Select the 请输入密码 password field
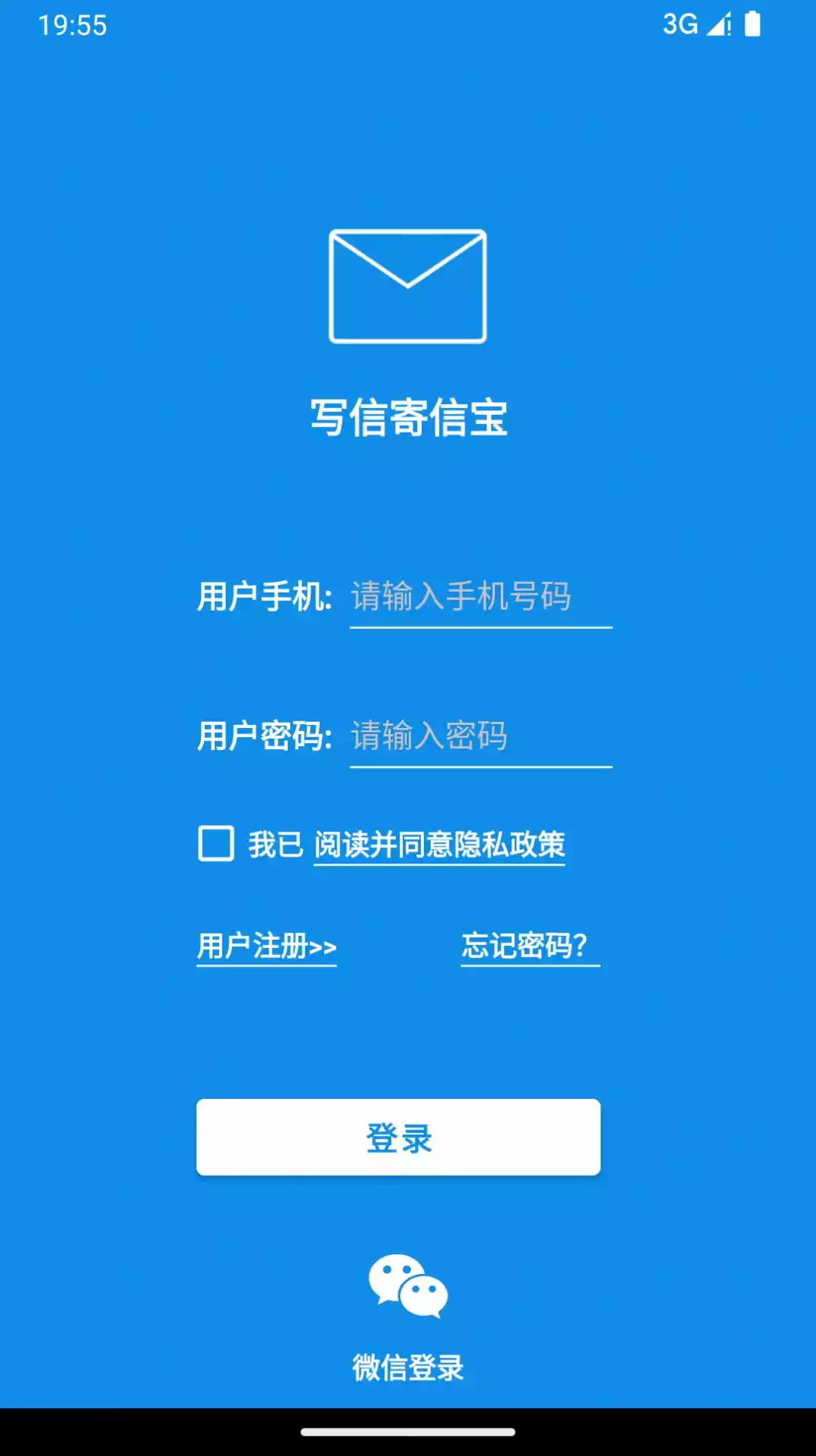This screenshot has width=816, height=1456. point(480,737)
